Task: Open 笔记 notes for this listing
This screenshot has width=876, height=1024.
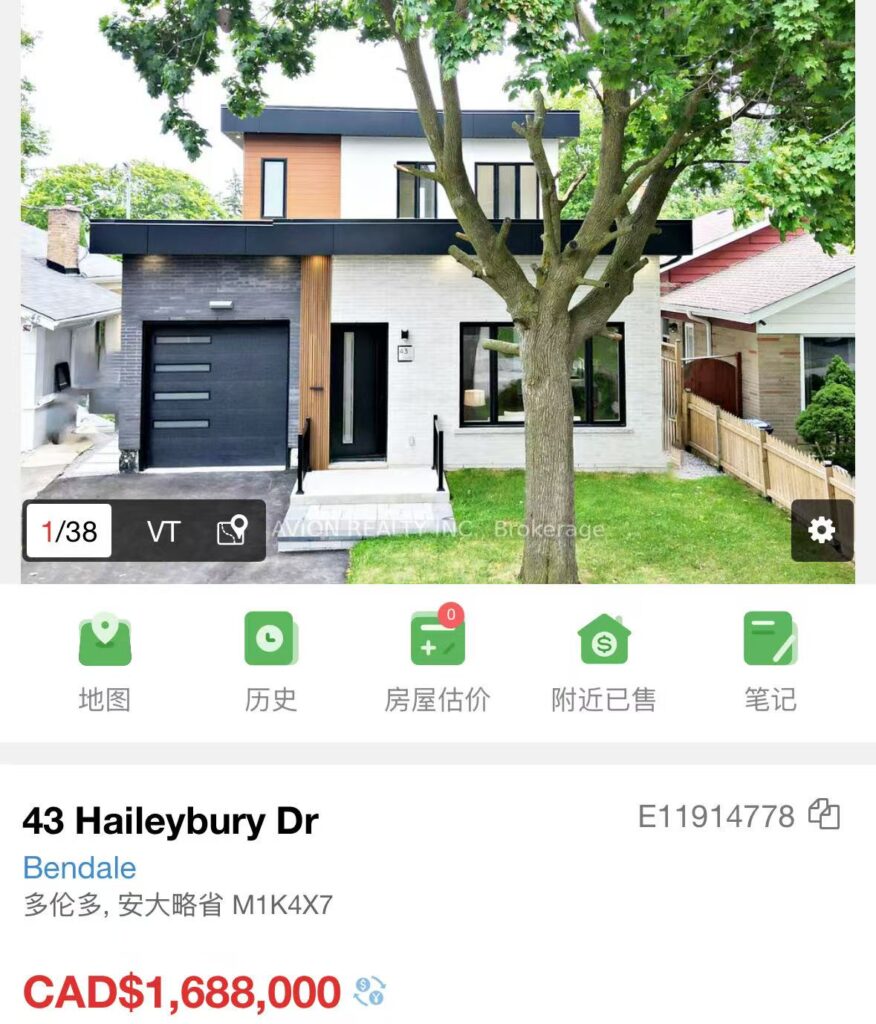Action: [x=770, y=660]
